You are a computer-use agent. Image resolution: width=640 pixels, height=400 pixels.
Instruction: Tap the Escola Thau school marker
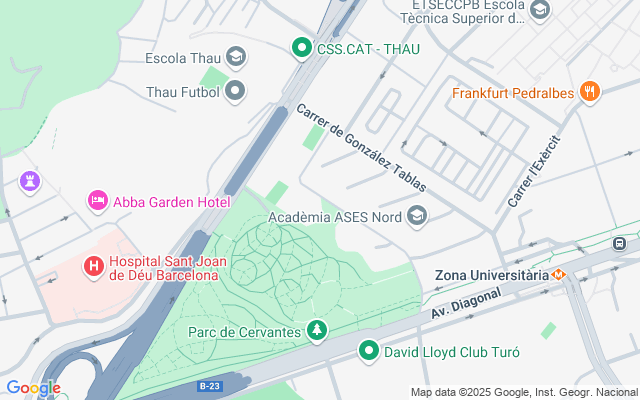236,57
